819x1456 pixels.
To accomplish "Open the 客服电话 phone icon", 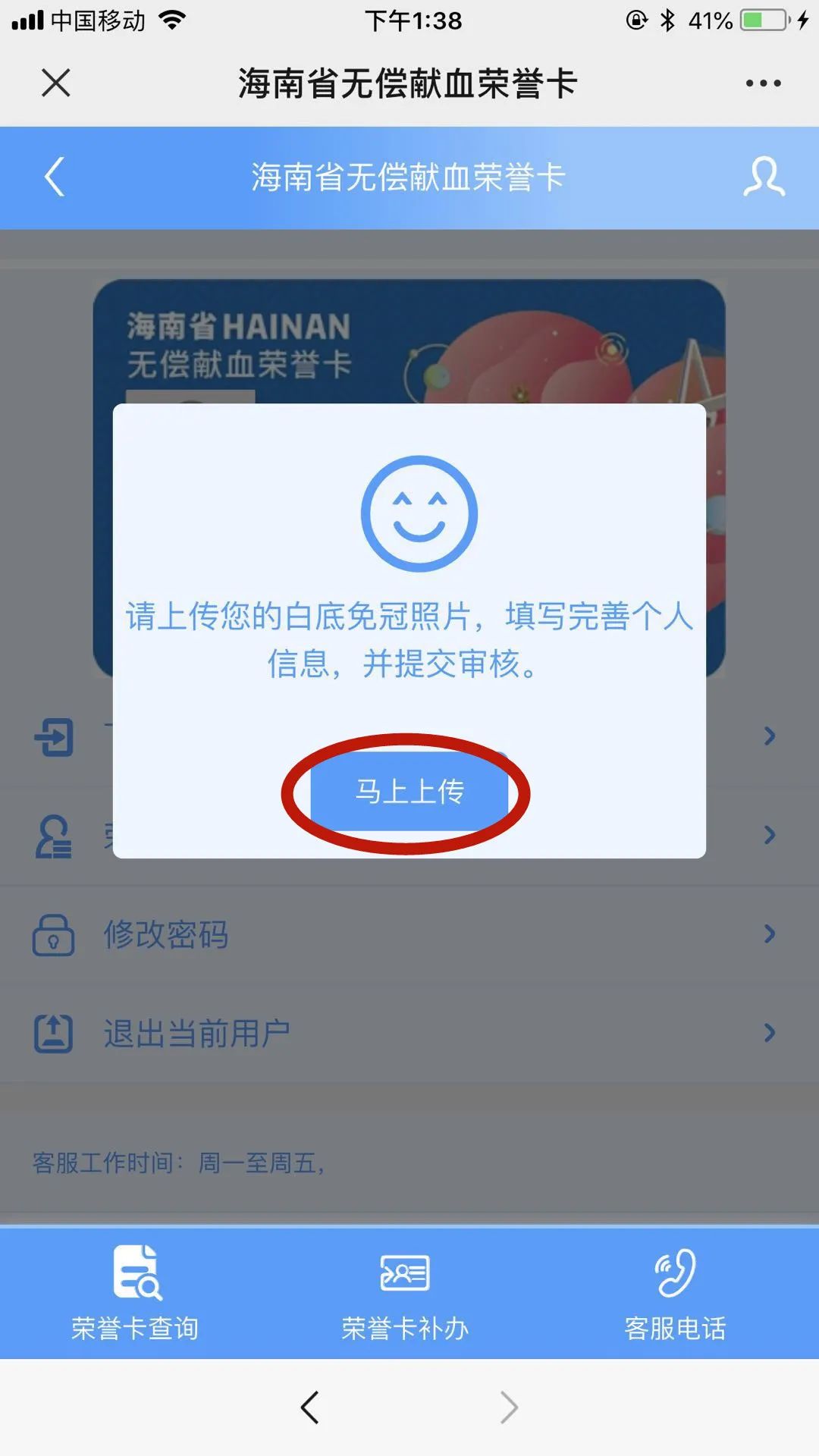I will coord(675,1274).
